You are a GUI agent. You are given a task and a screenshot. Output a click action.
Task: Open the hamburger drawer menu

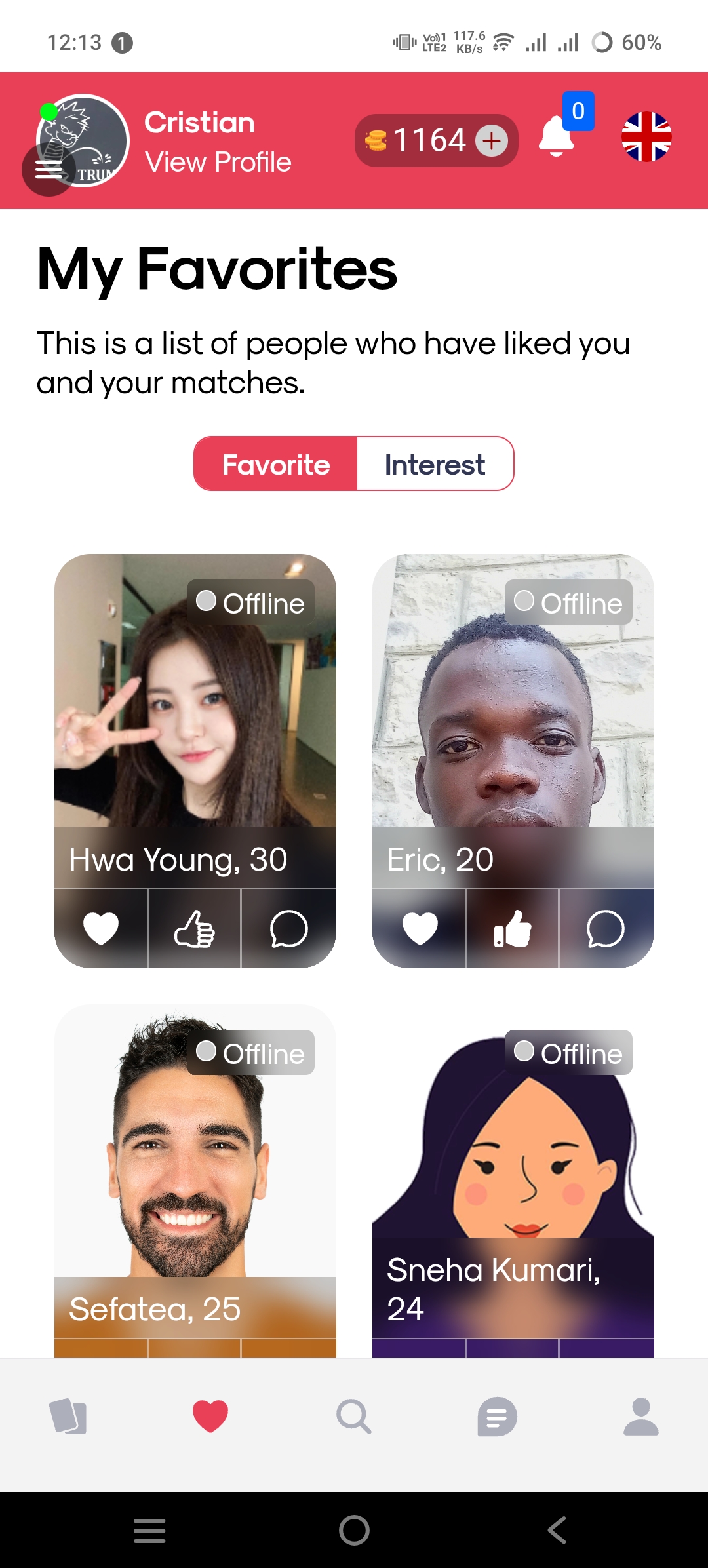pos(49,170)
